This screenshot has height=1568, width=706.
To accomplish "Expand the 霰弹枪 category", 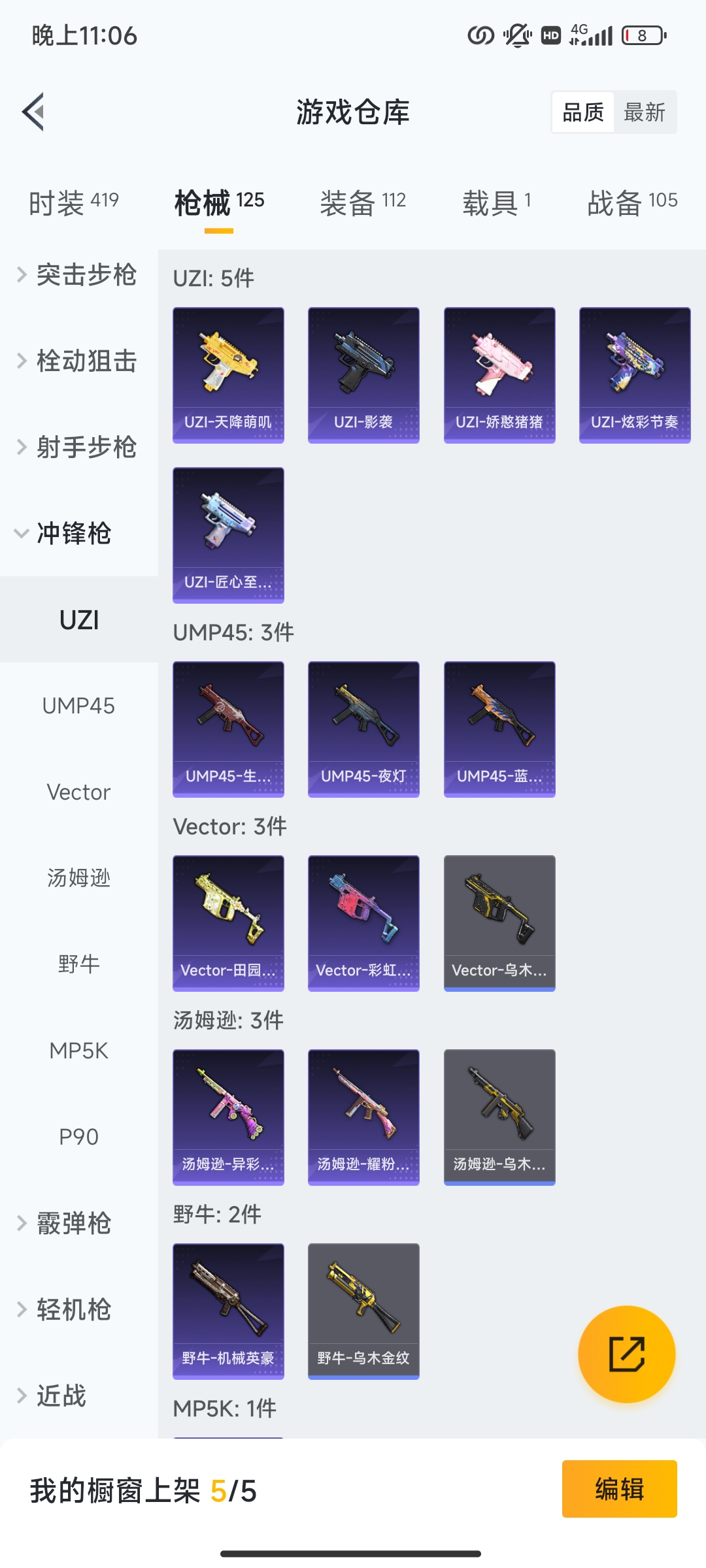I will (x=65, y=1223).
